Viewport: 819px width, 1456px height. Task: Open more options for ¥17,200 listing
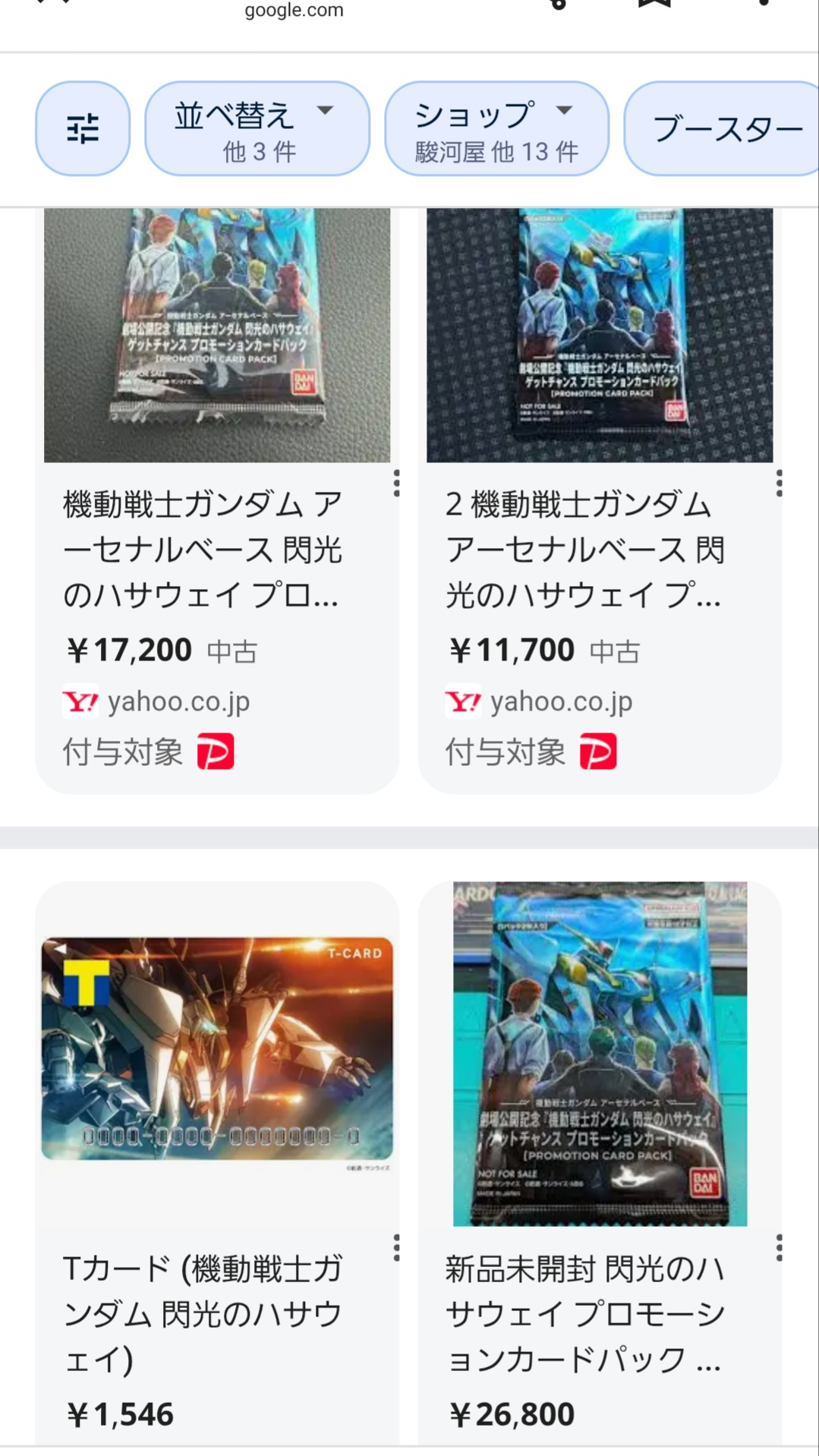pyautogui.click(x=396, y=484)
